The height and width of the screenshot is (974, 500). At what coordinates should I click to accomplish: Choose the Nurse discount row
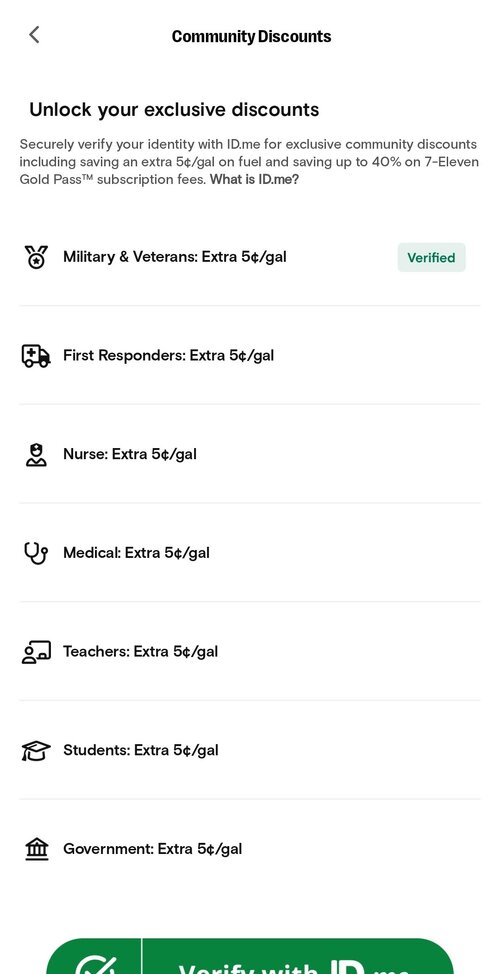click(250, 454)
